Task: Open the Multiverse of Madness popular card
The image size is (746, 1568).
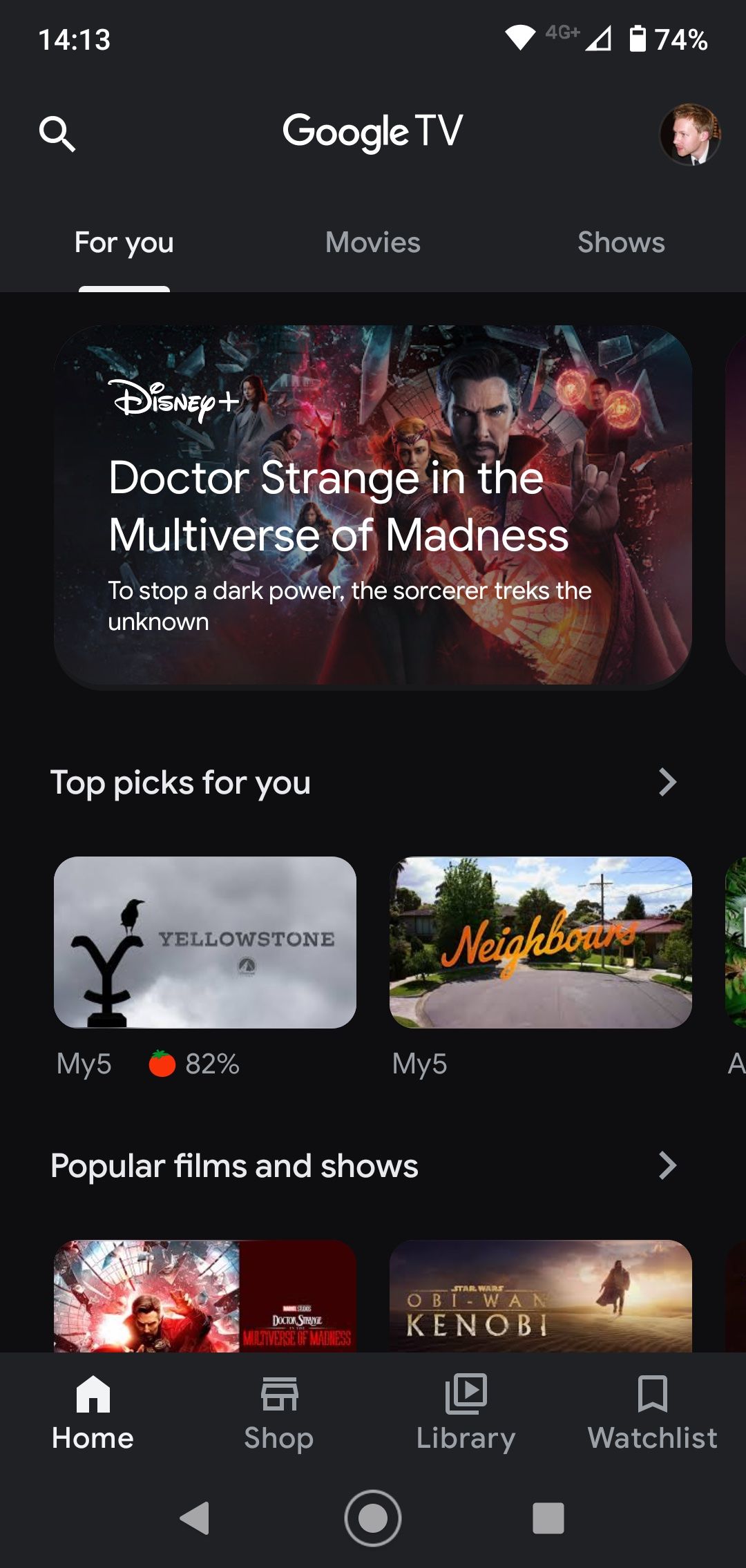Action: click(x=205, y=1296)
